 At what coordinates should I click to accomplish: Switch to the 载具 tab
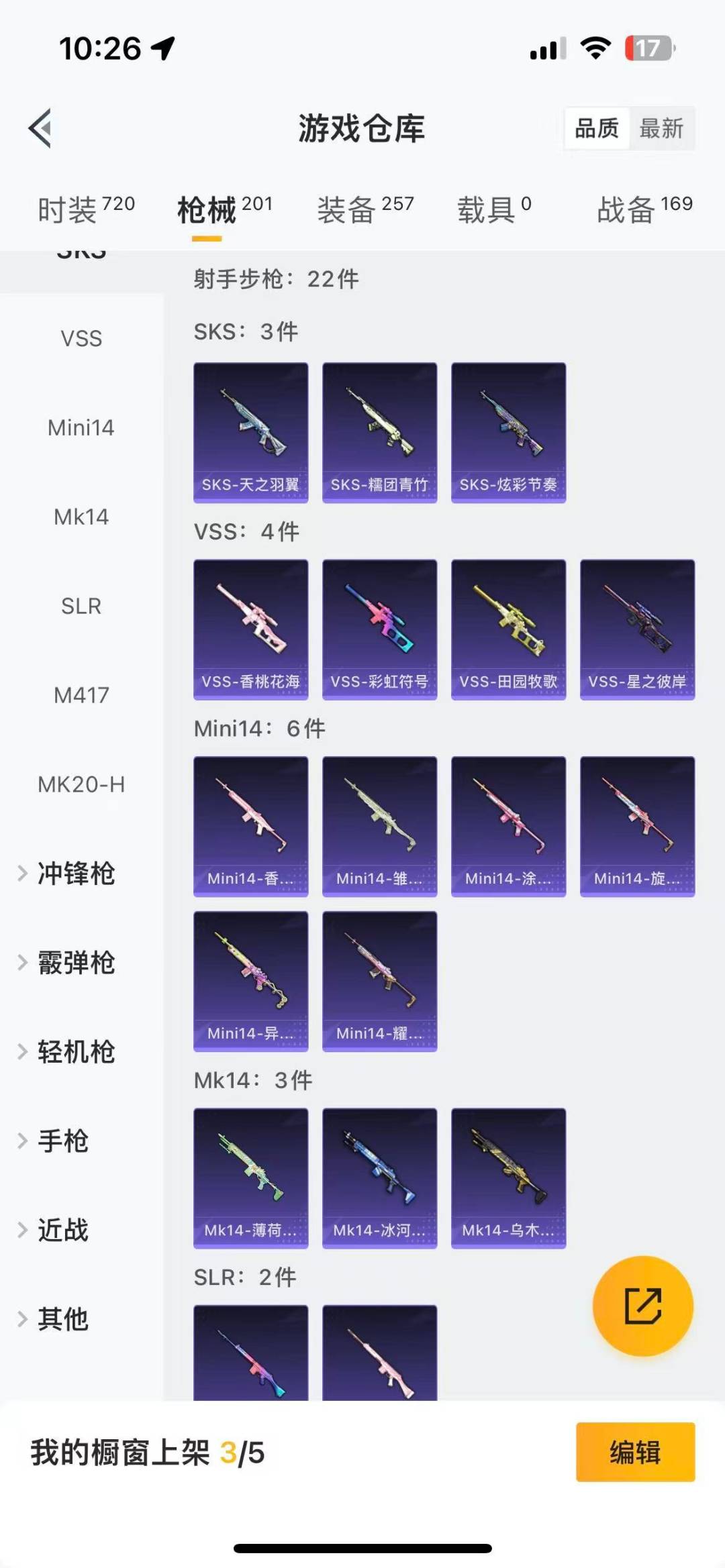(x=494, y=209)
